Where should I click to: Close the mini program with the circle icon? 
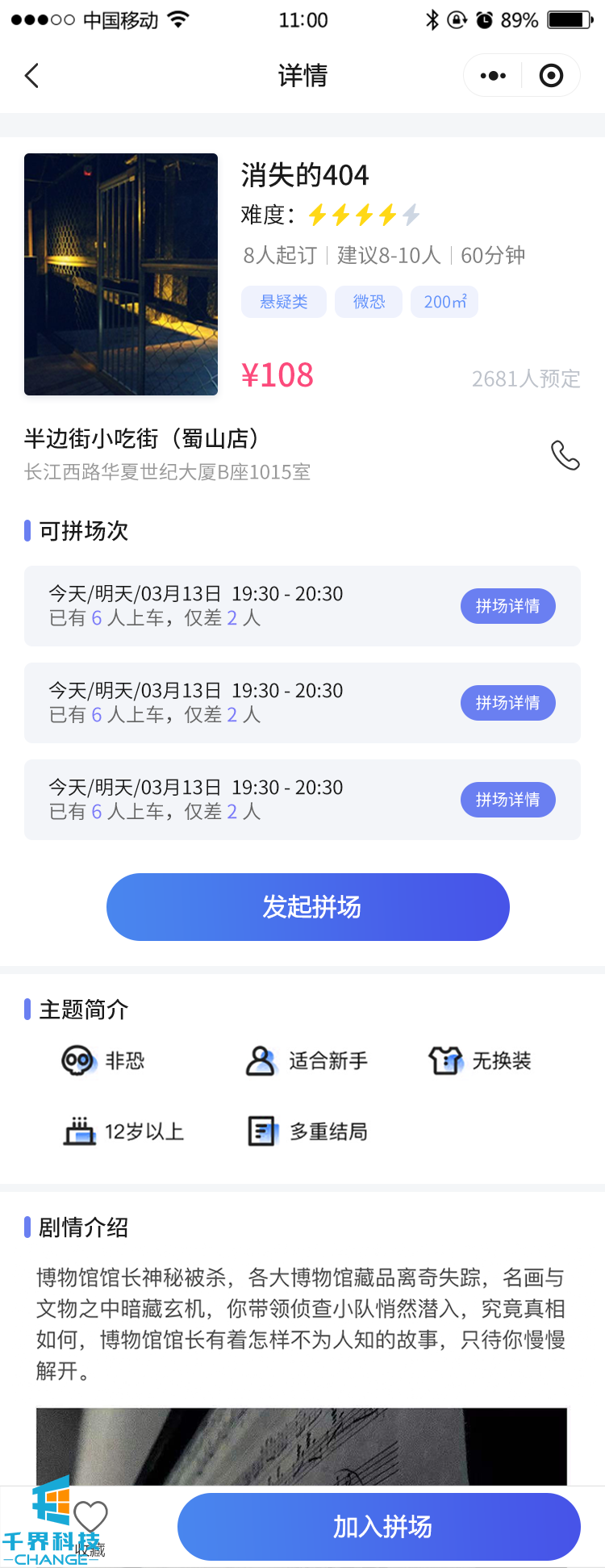[551, 76]
